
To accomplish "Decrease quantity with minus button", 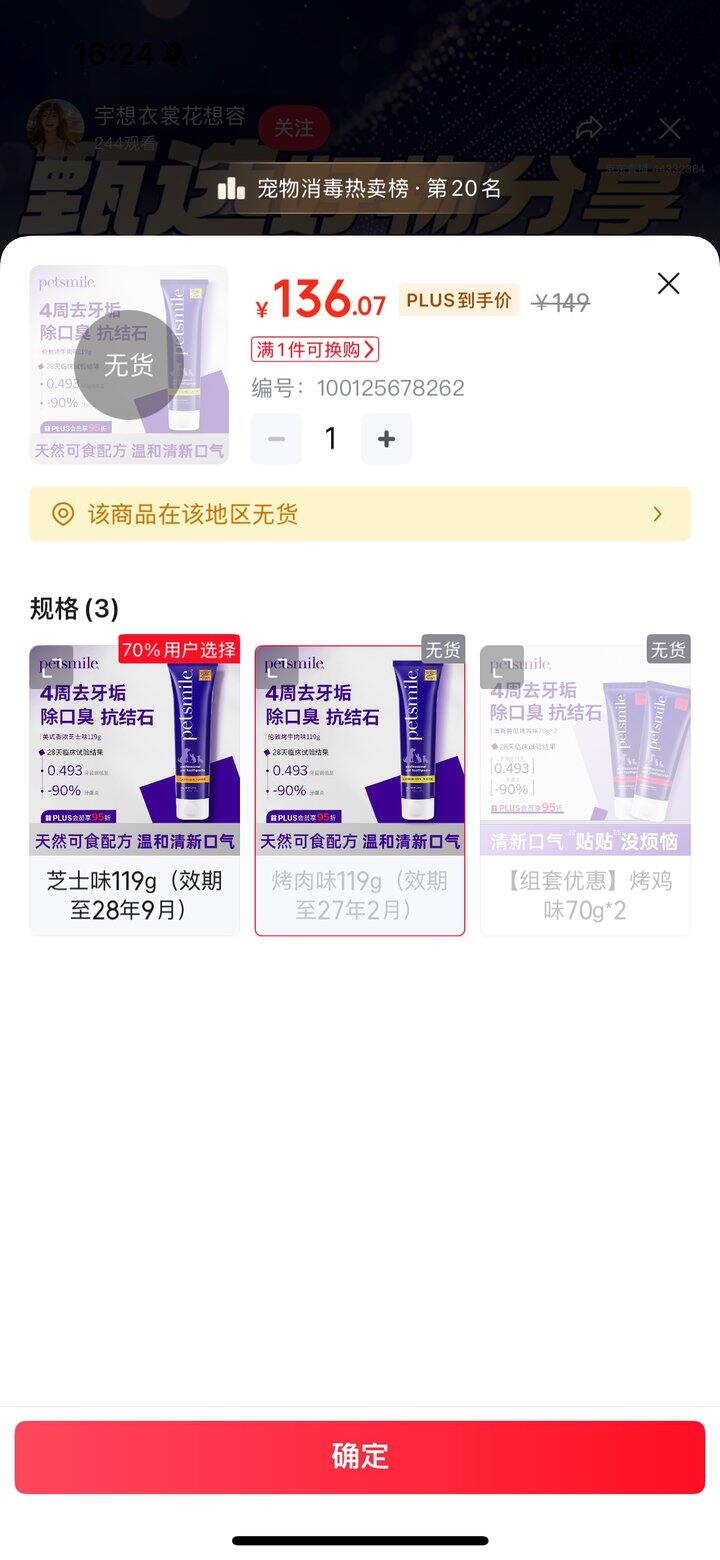I will click(x=276, y=439).
